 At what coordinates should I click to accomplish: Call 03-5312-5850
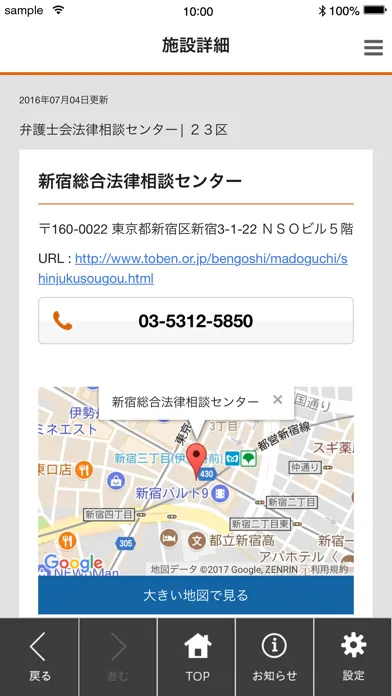click(196, 320)
